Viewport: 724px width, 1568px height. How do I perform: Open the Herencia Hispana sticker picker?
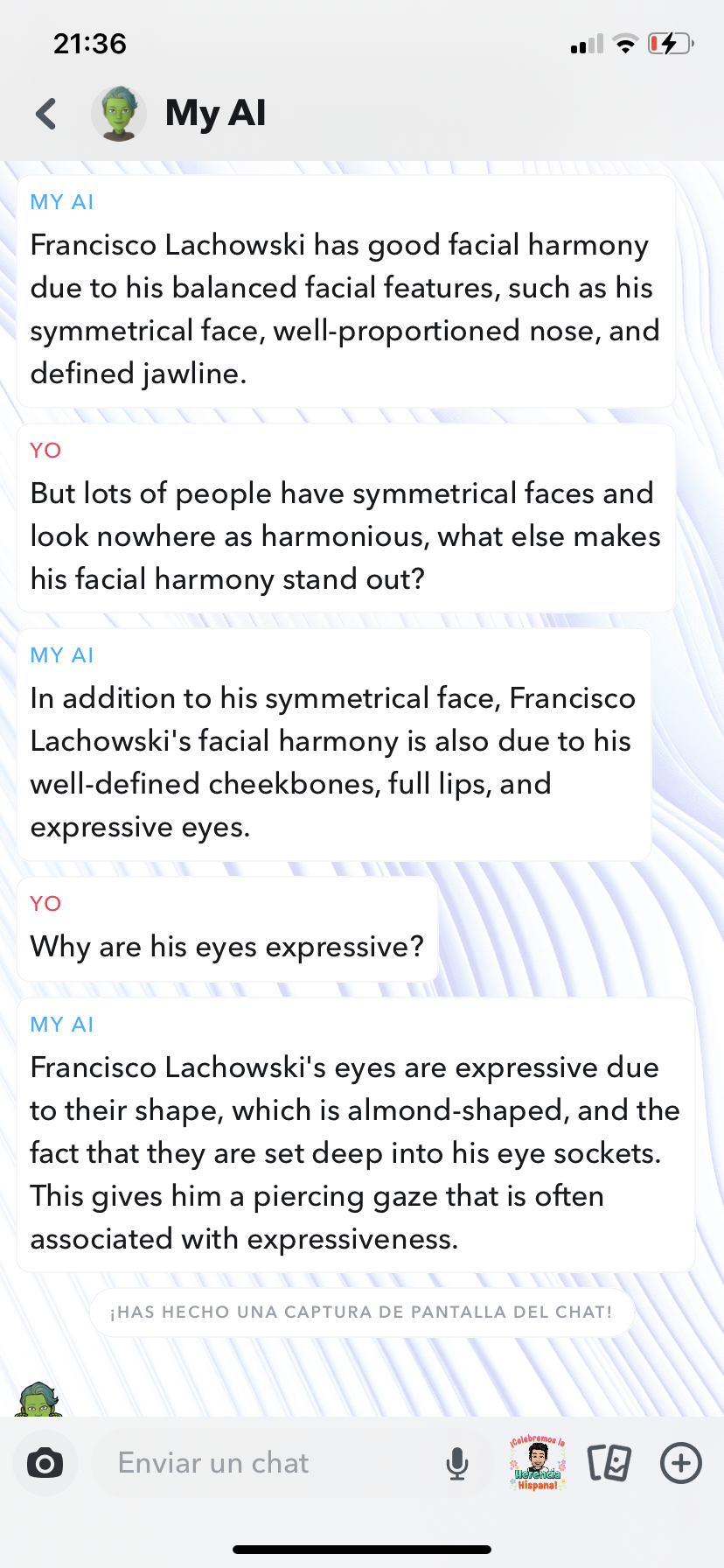click(x=537, y=1463)
